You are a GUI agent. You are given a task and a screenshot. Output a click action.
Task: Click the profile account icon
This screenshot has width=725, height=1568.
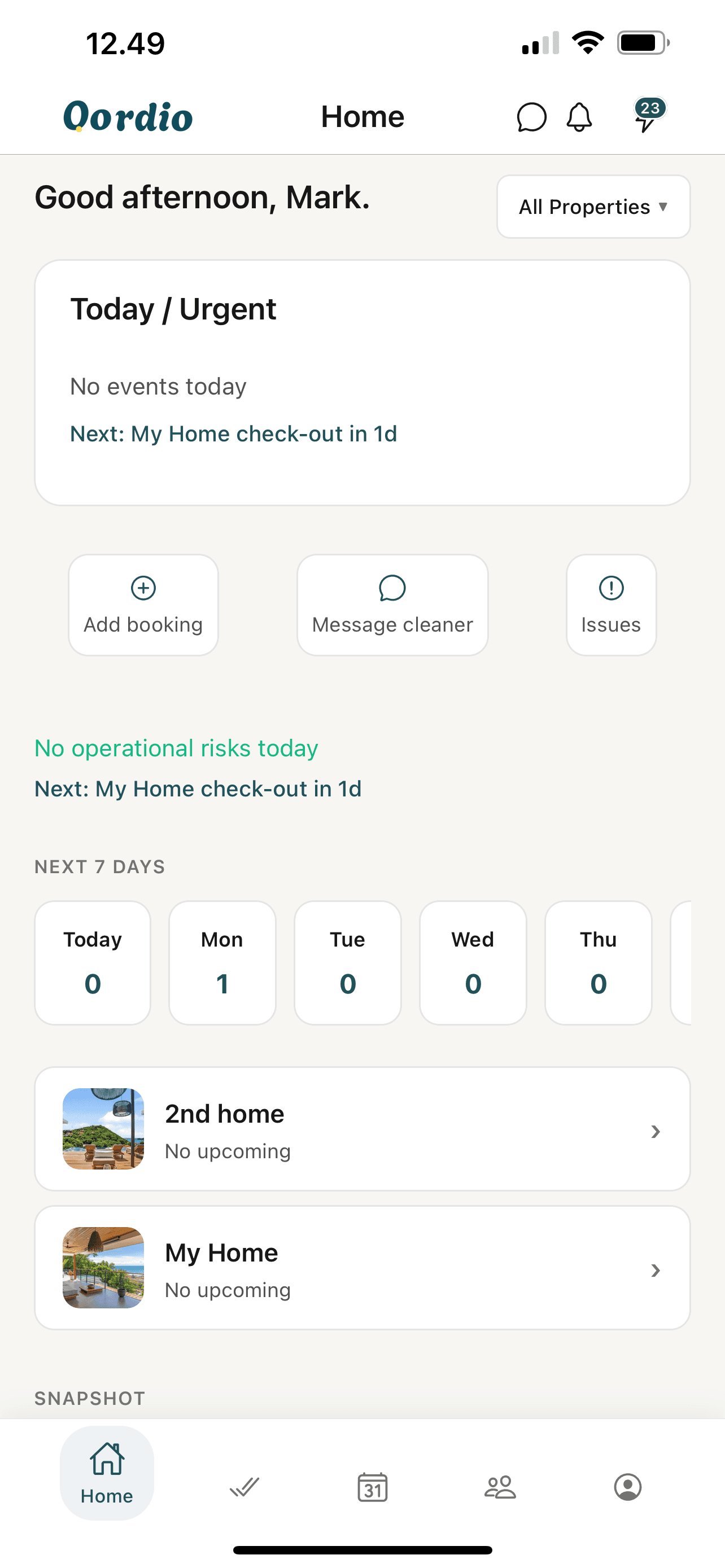click(629, 1488)
